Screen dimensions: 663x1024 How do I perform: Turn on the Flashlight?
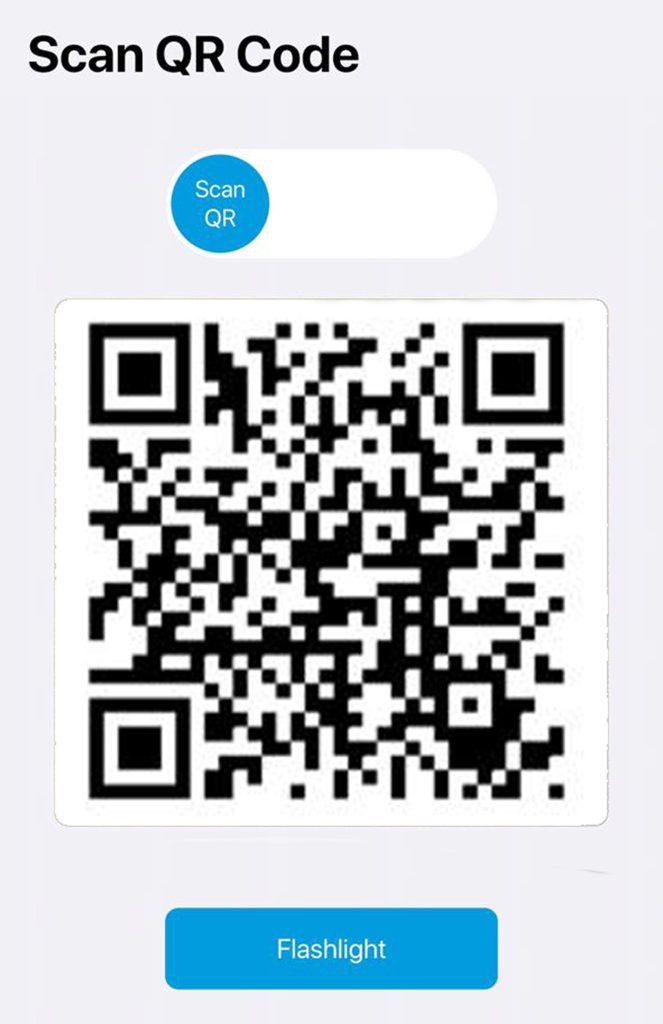coord(331,948)
